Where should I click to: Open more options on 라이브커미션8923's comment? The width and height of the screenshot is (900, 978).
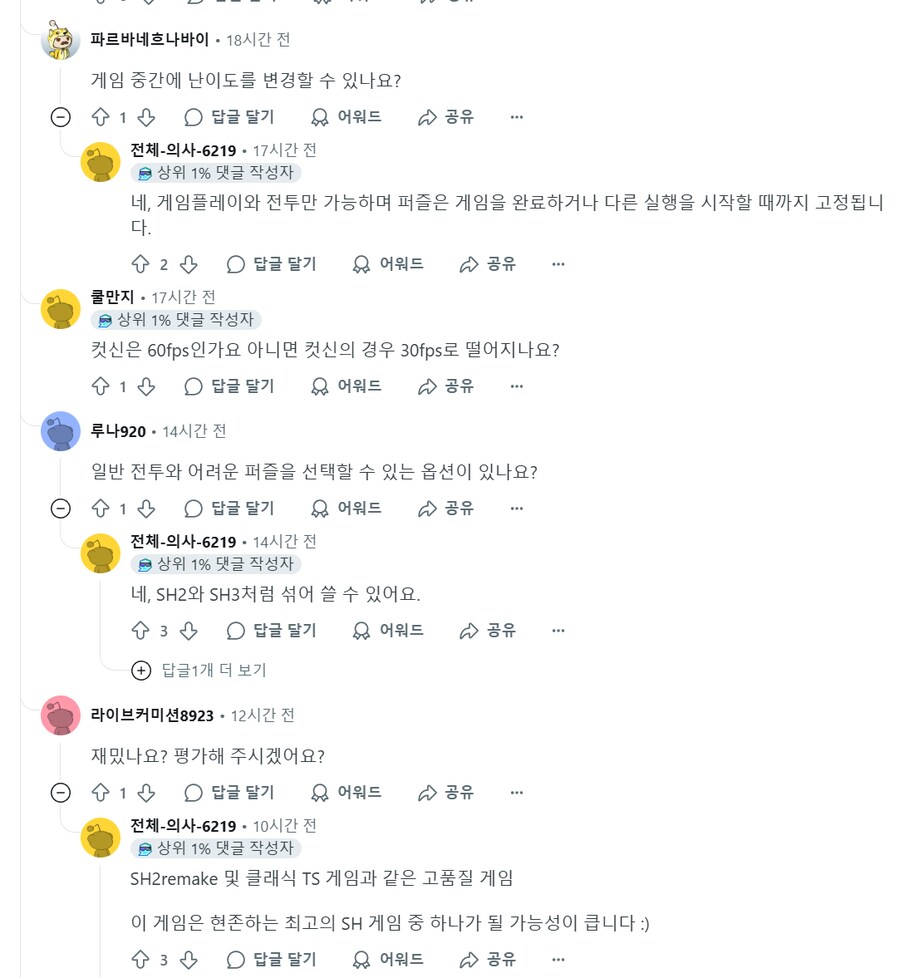(516, 793)
